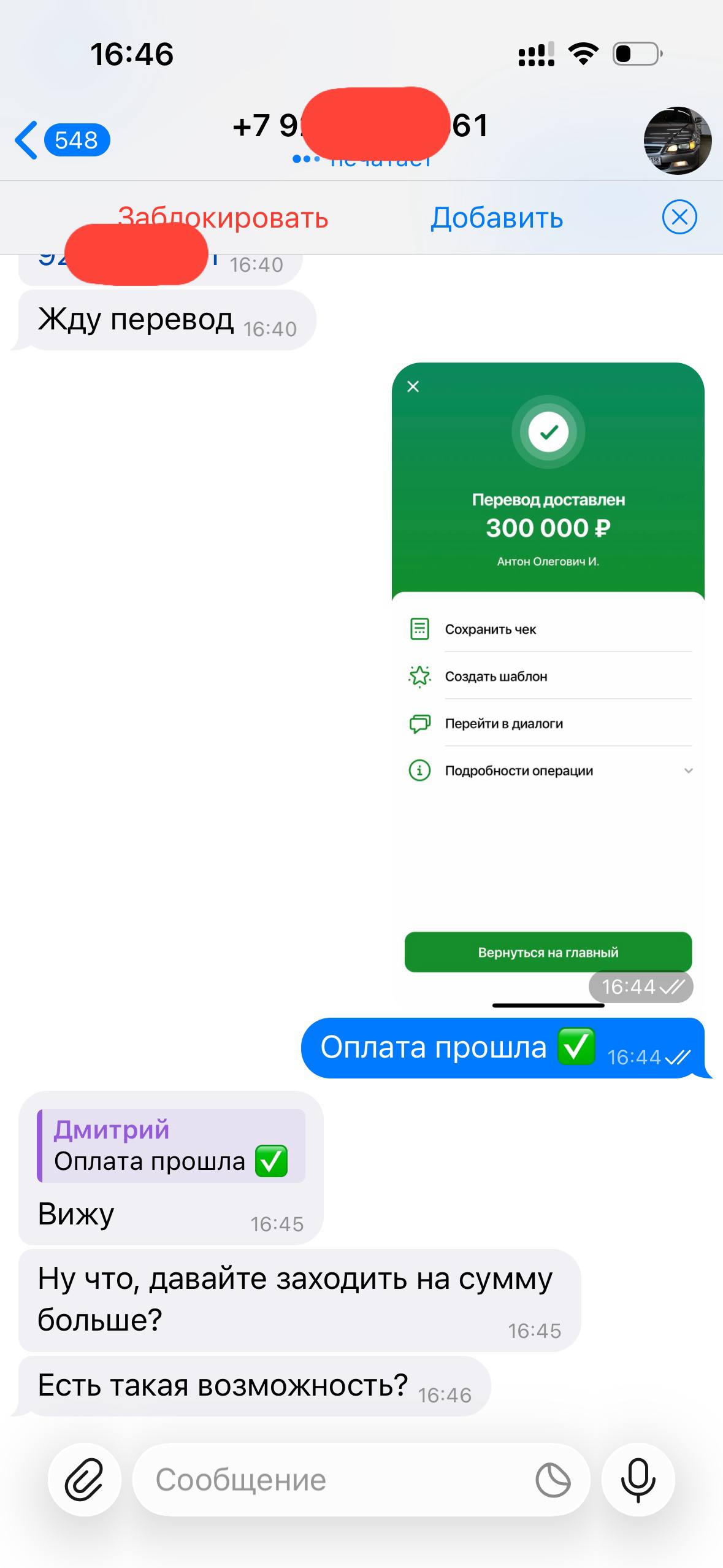The width and height of the screenshot is (723, 1568).
Task: Focus the Сообщение text field
Action: coord(331,1480)
